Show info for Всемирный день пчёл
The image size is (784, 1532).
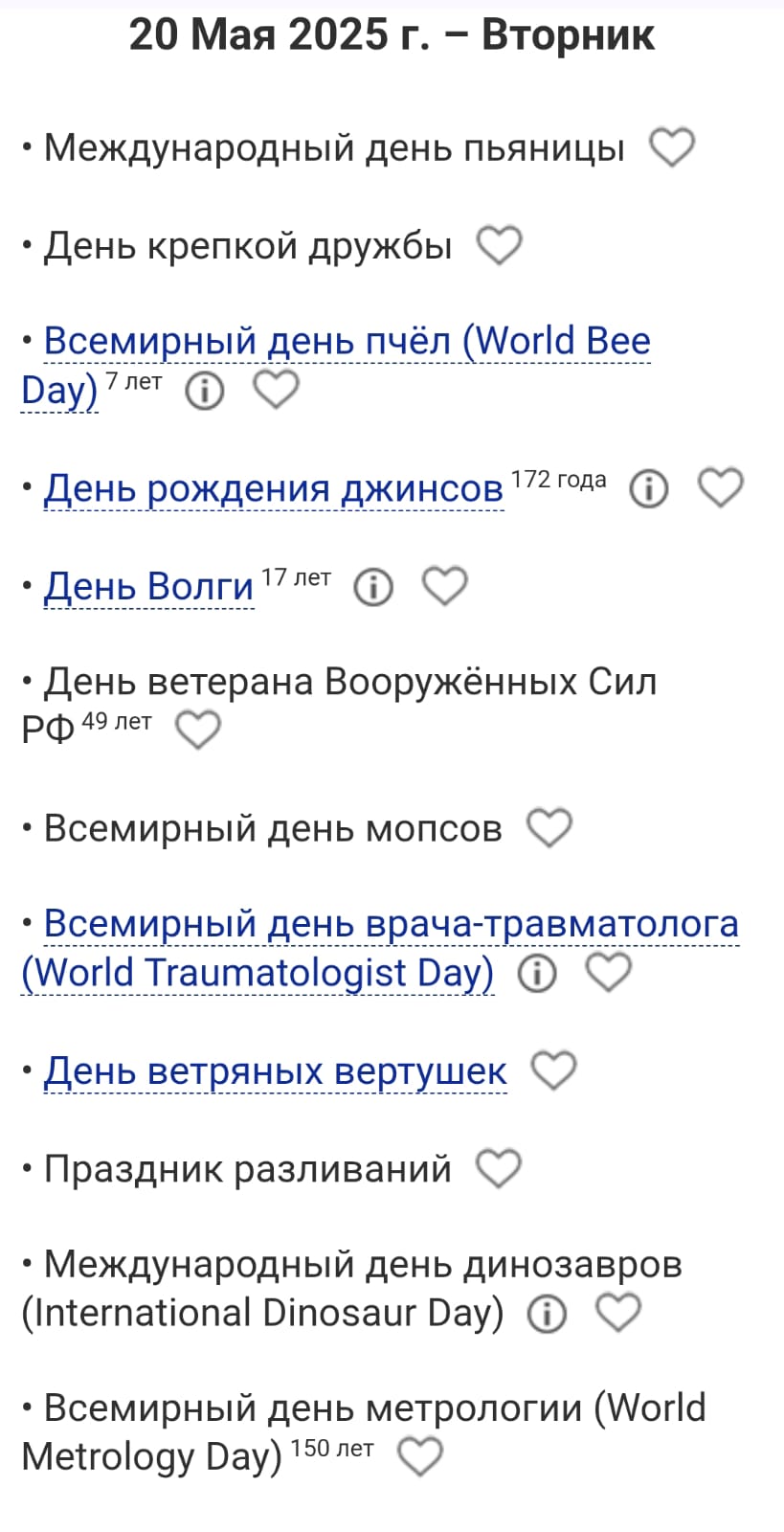click(x=204, y=391)
